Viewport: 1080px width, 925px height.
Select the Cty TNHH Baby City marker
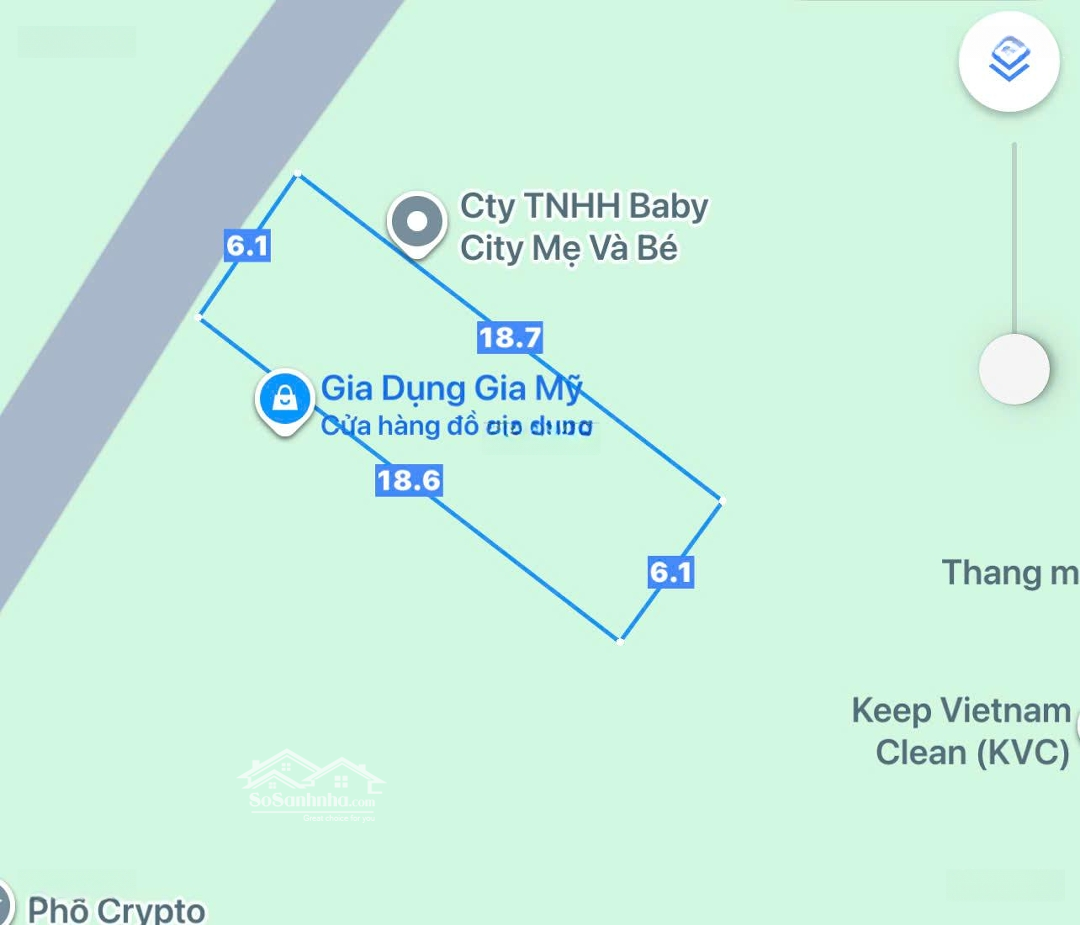[416, 222]
